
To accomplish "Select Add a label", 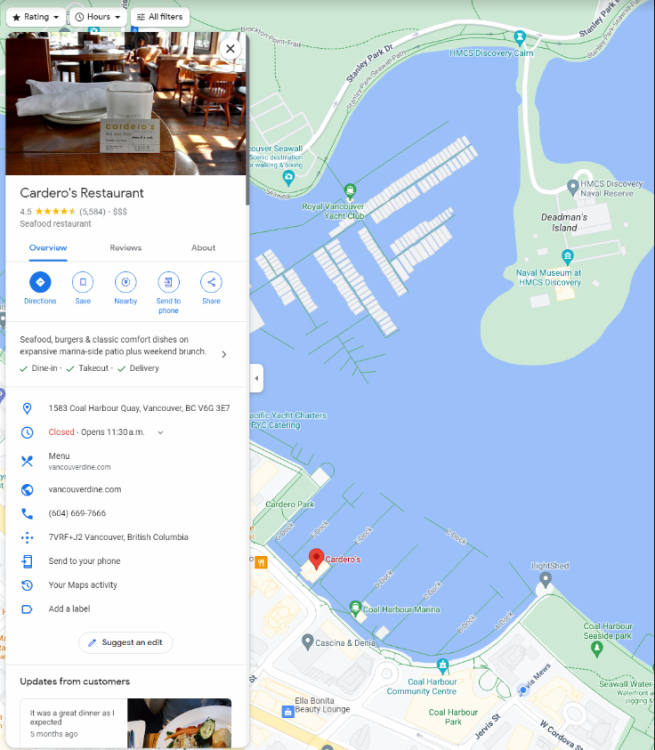I will pyautogui.click(x=69, y=609).
